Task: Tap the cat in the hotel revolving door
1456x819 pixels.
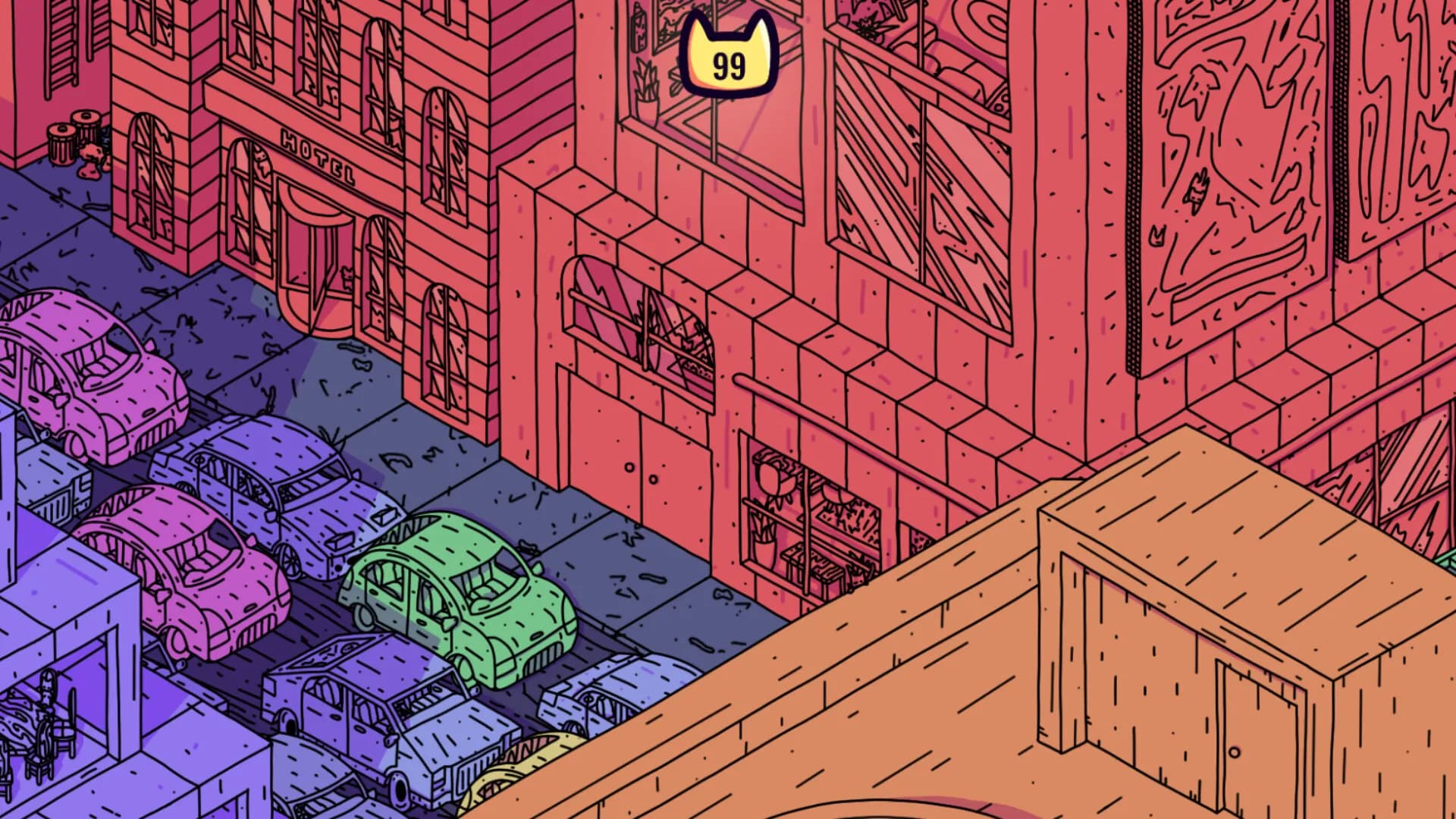Action: [x=347, y=275]
